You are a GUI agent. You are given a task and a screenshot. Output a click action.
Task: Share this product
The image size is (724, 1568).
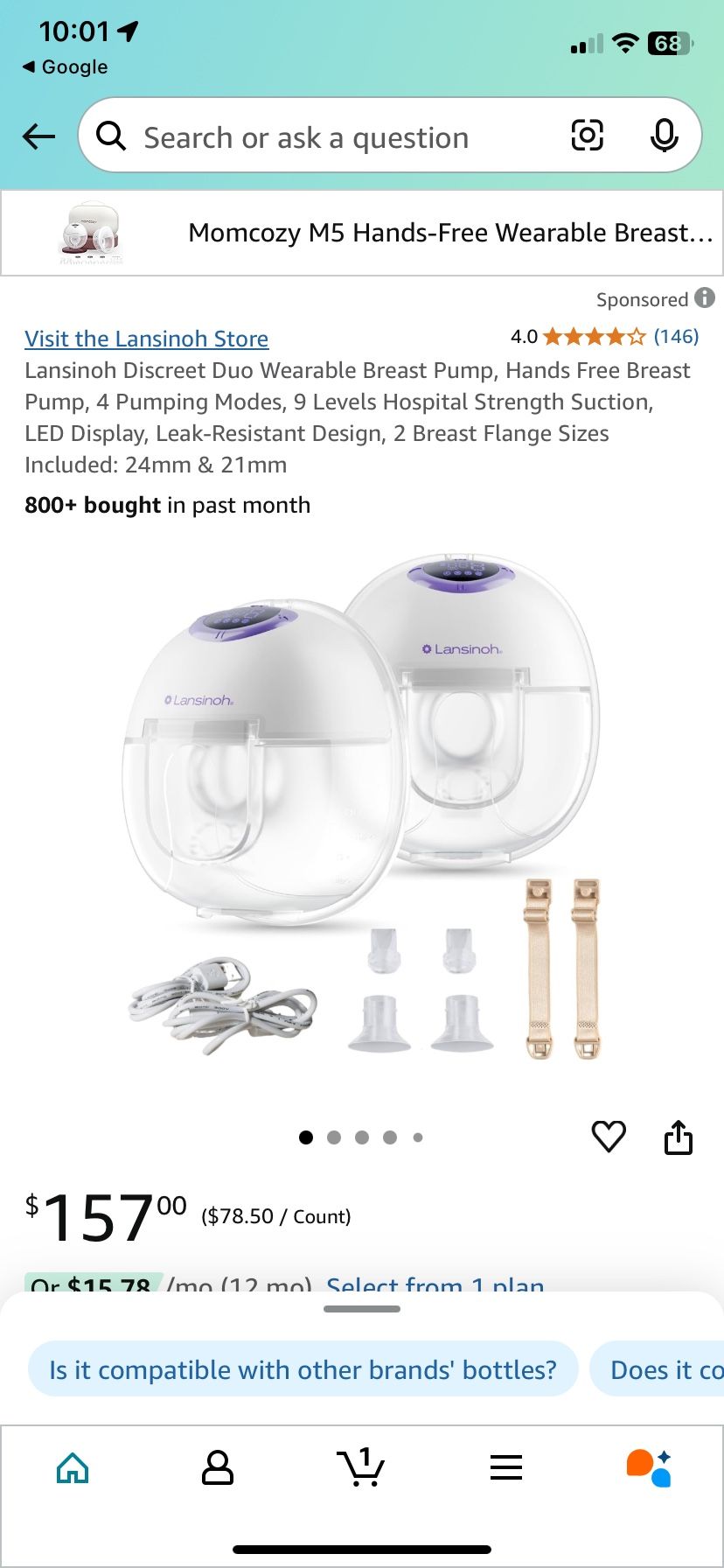pyautogui.click(x=678, y=1137)
